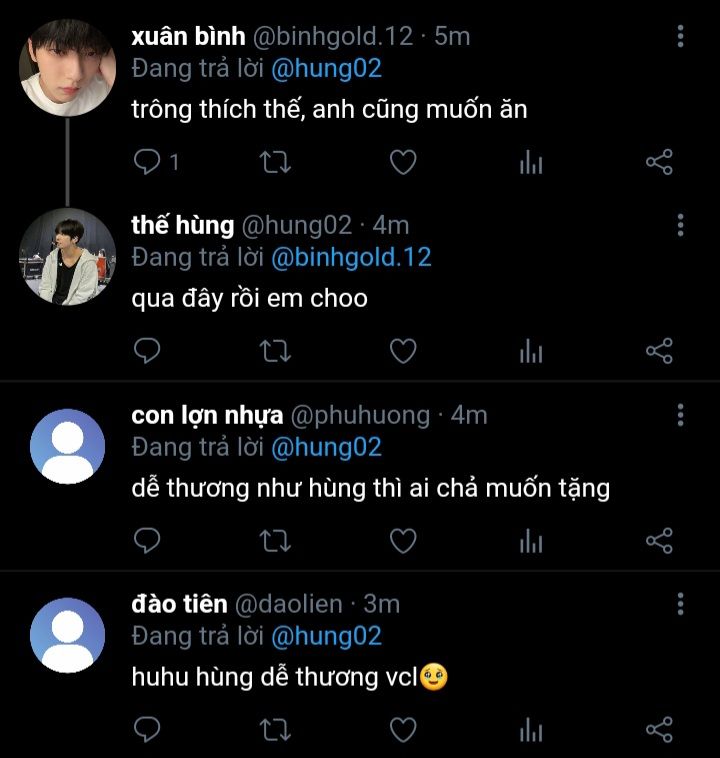This screenshot has width=720, height=758.
Task: Like đào tiên's tweet
Action: point(402,730)
